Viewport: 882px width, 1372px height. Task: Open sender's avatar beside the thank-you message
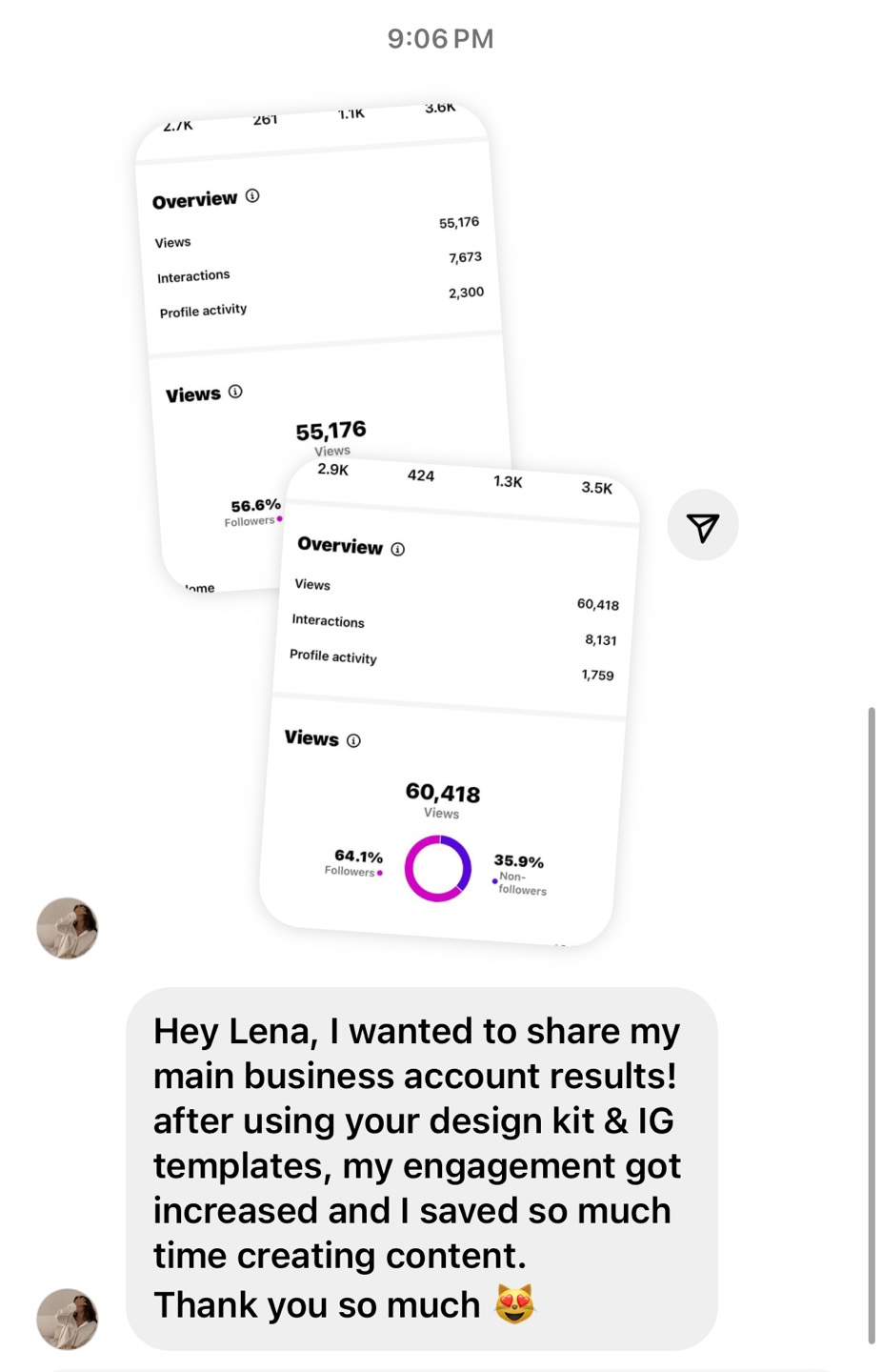coord(68,1319)
